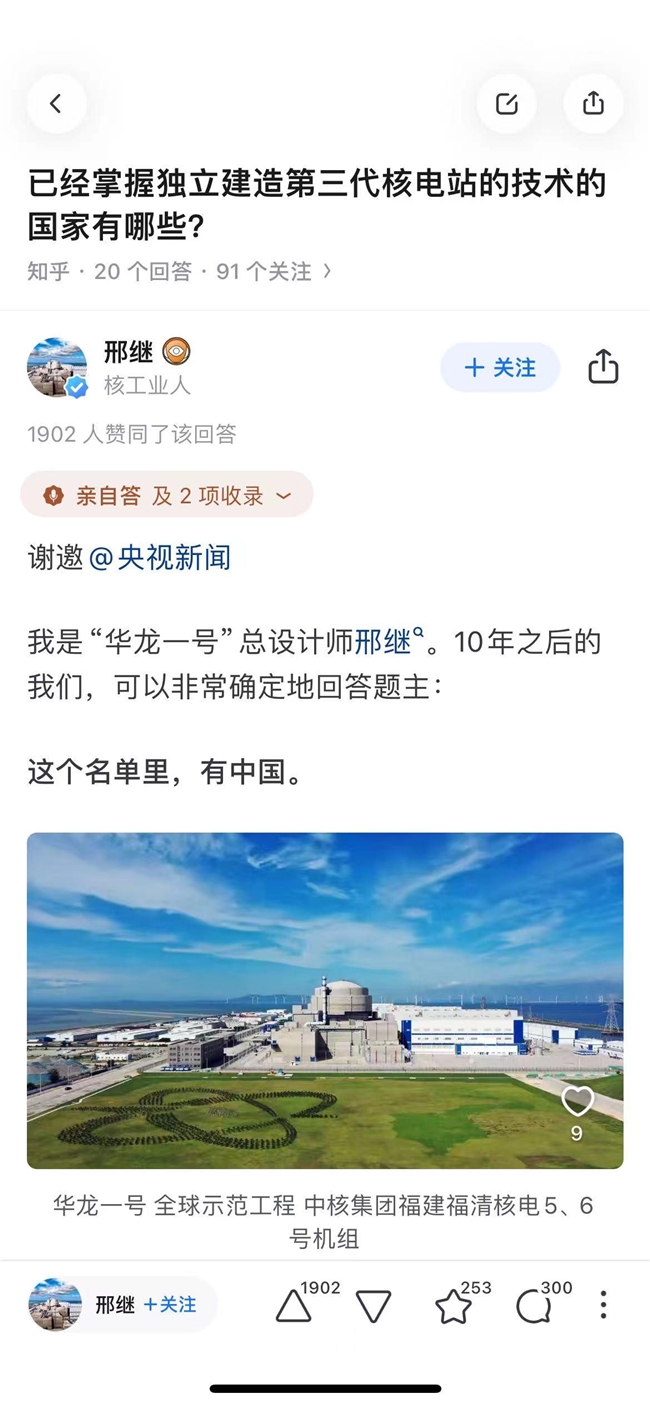The image size is (650, 1406).
Task: Downvote the answer in the bottom bar
Action: tap(374, 1306)
